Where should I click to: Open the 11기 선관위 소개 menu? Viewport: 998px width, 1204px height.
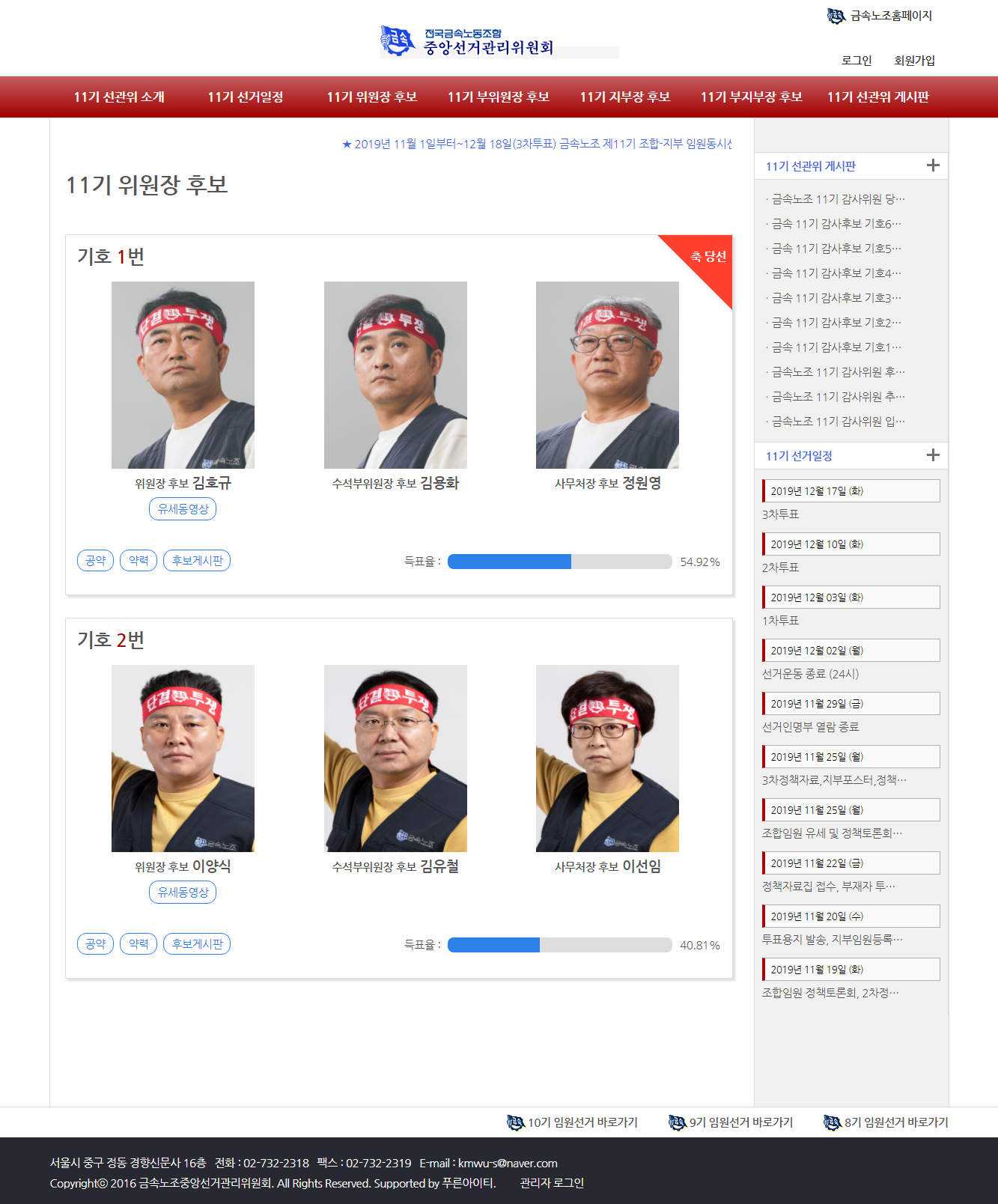[x=119, y=97]
